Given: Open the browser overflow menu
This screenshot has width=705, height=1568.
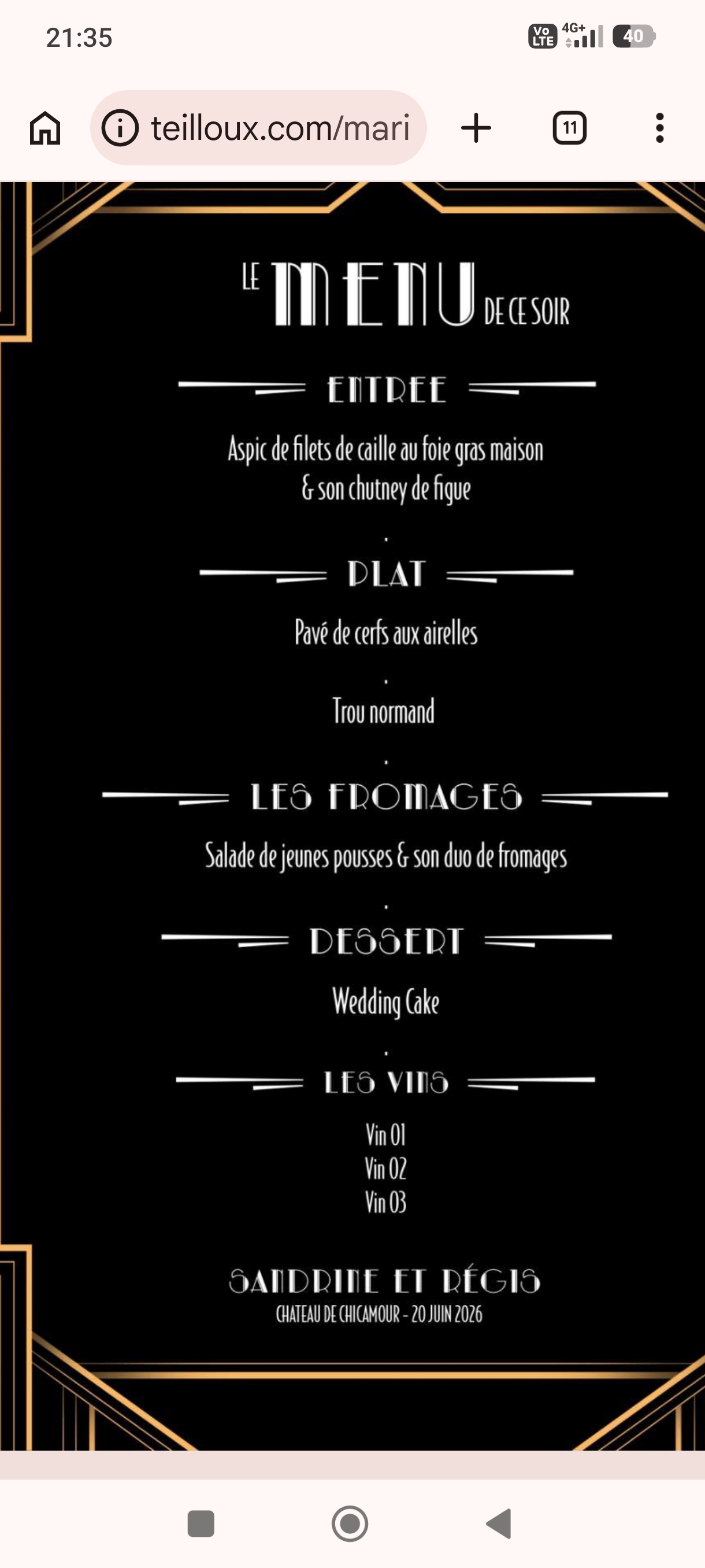Looking at the screenshot, I should [x=660, y=128].
